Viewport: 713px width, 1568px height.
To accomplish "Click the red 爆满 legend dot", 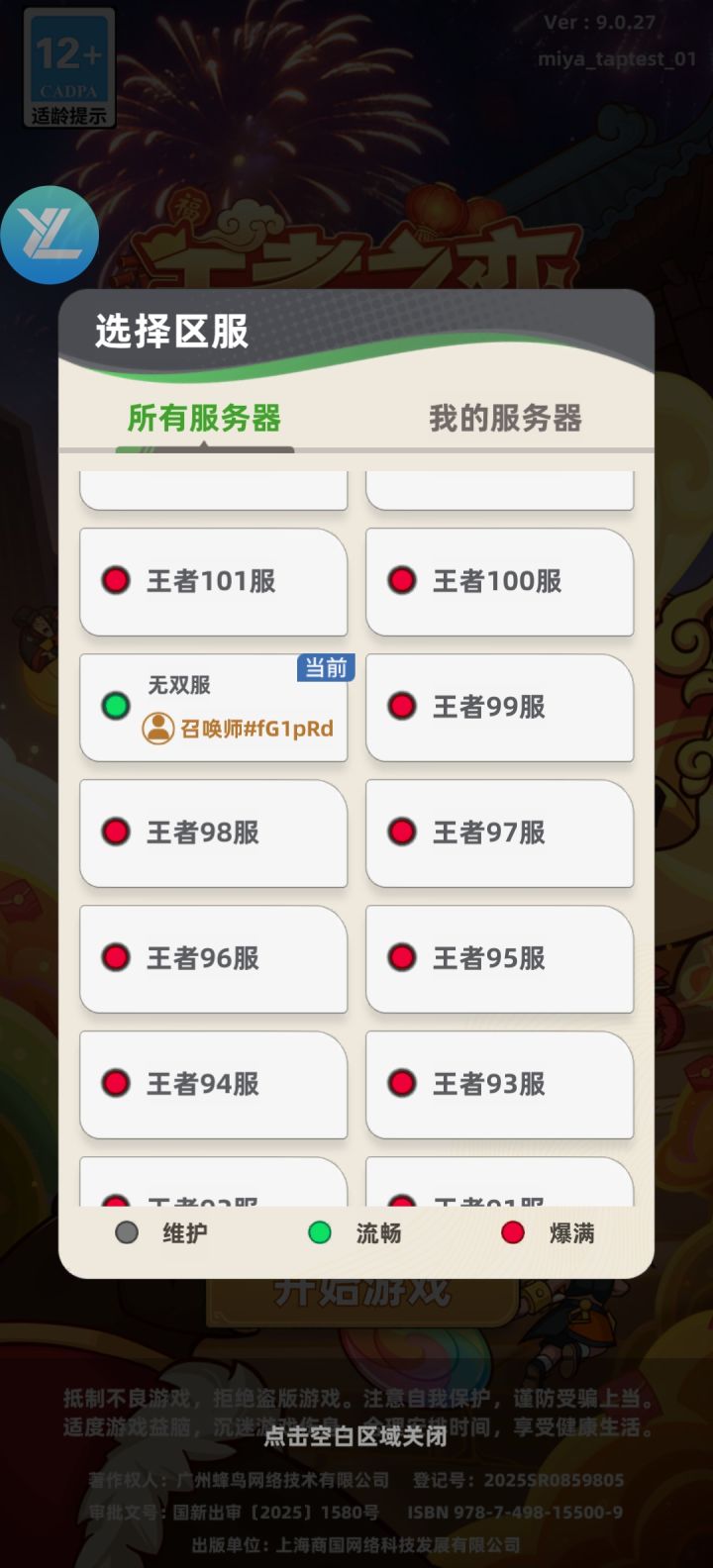I will tap(512, 1232).
